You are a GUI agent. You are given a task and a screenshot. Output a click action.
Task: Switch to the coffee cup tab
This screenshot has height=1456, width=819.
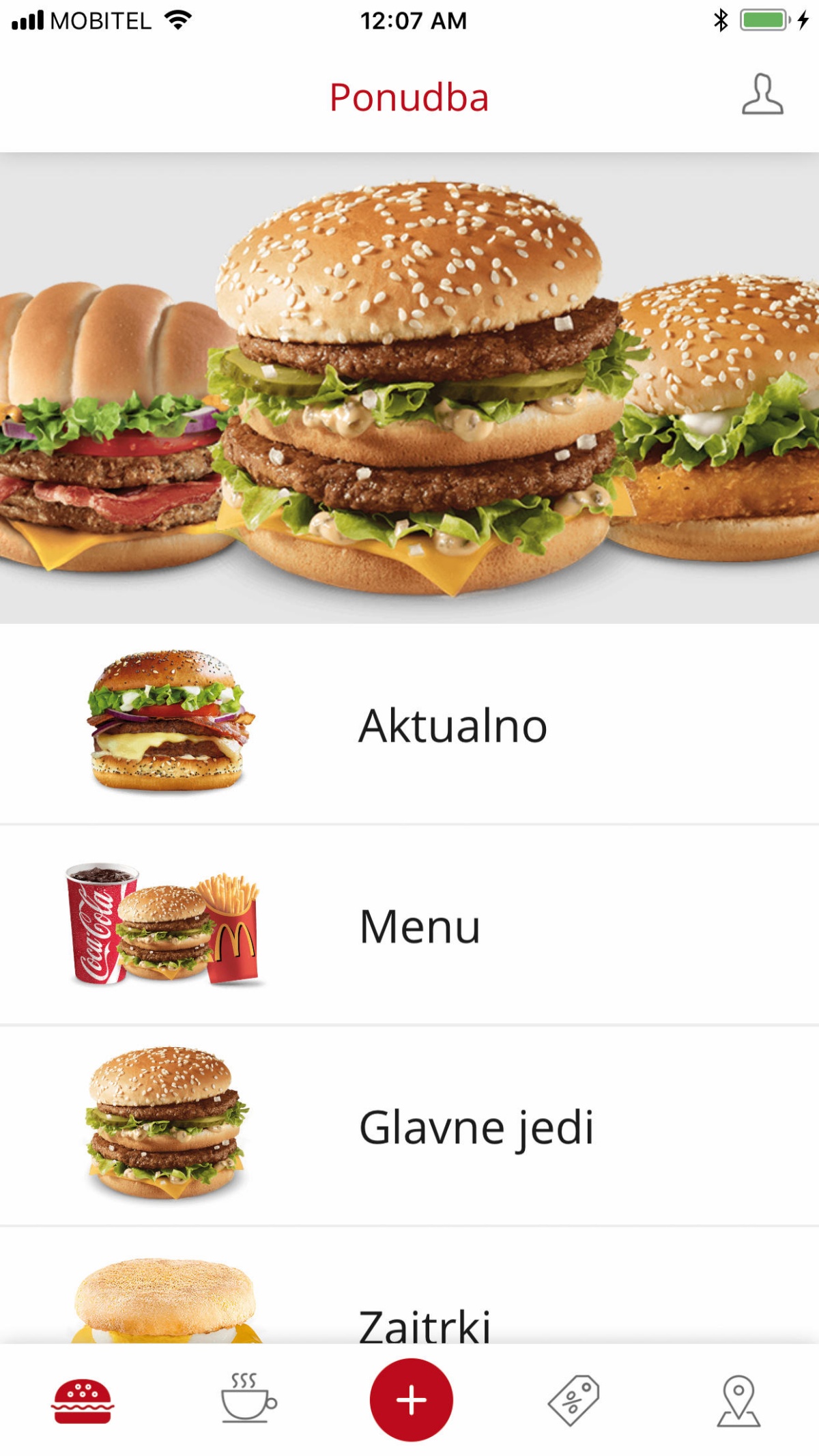point(248,1398)
